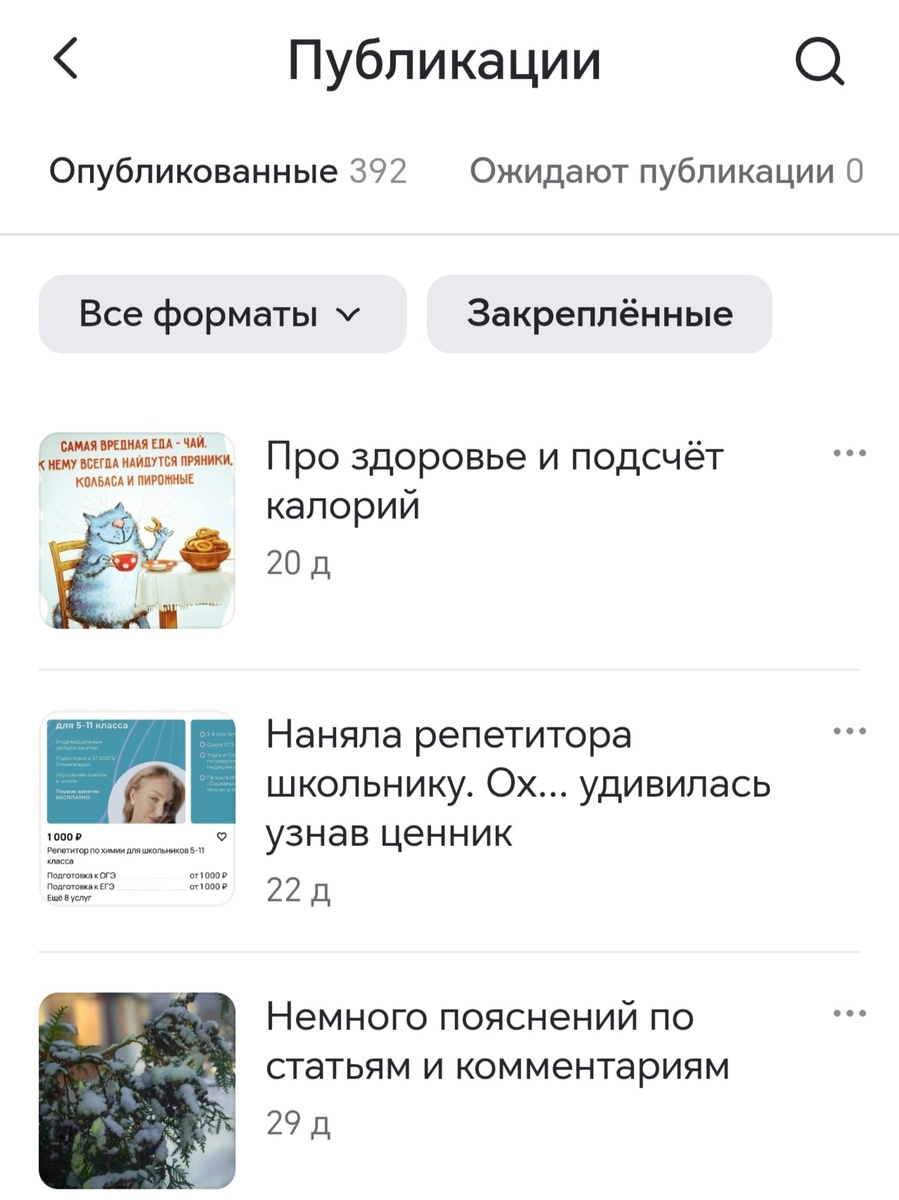Viewport: 899px width, 1200px height.
Task: Switch to the Ожидают публикации tab
Action: click(666, 172)
